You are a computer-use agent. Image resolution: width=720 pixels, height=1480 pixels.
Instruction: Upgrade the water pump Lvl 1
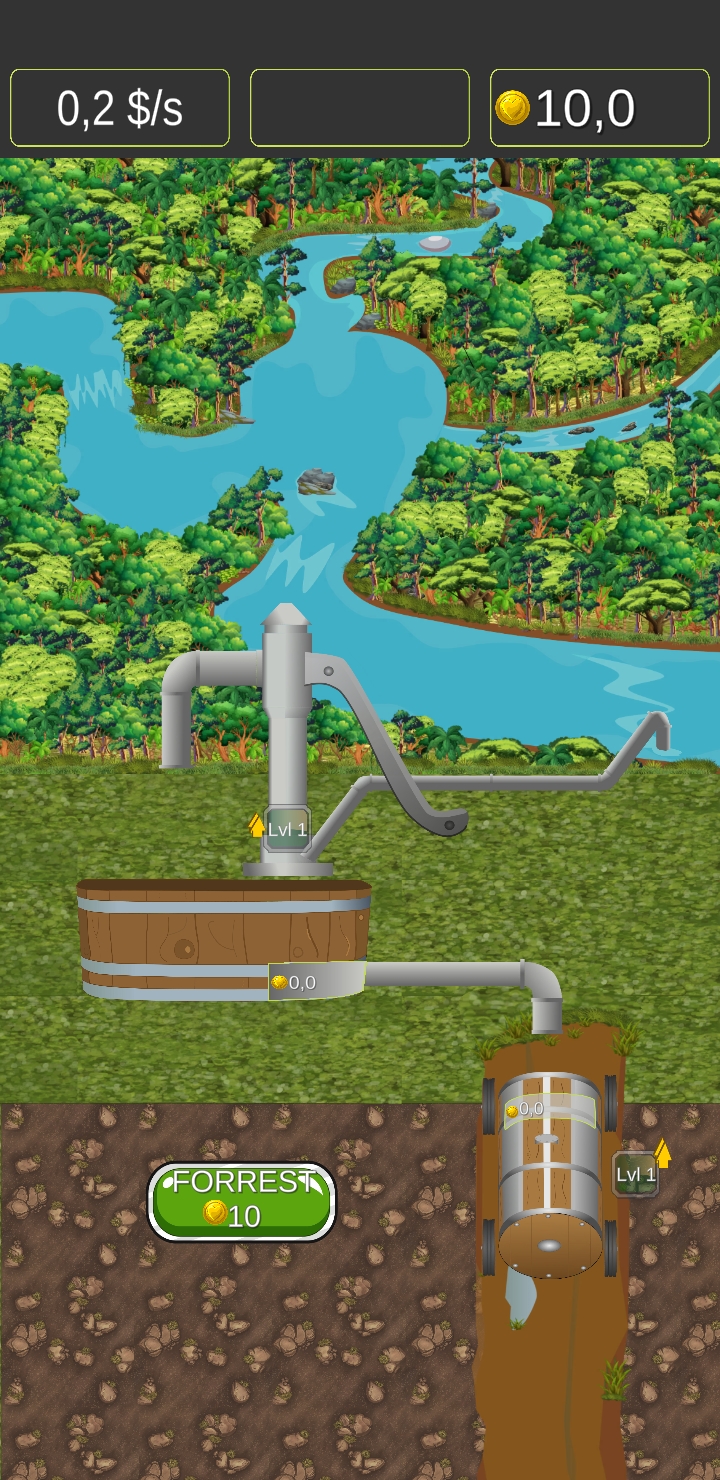(285, 829)
